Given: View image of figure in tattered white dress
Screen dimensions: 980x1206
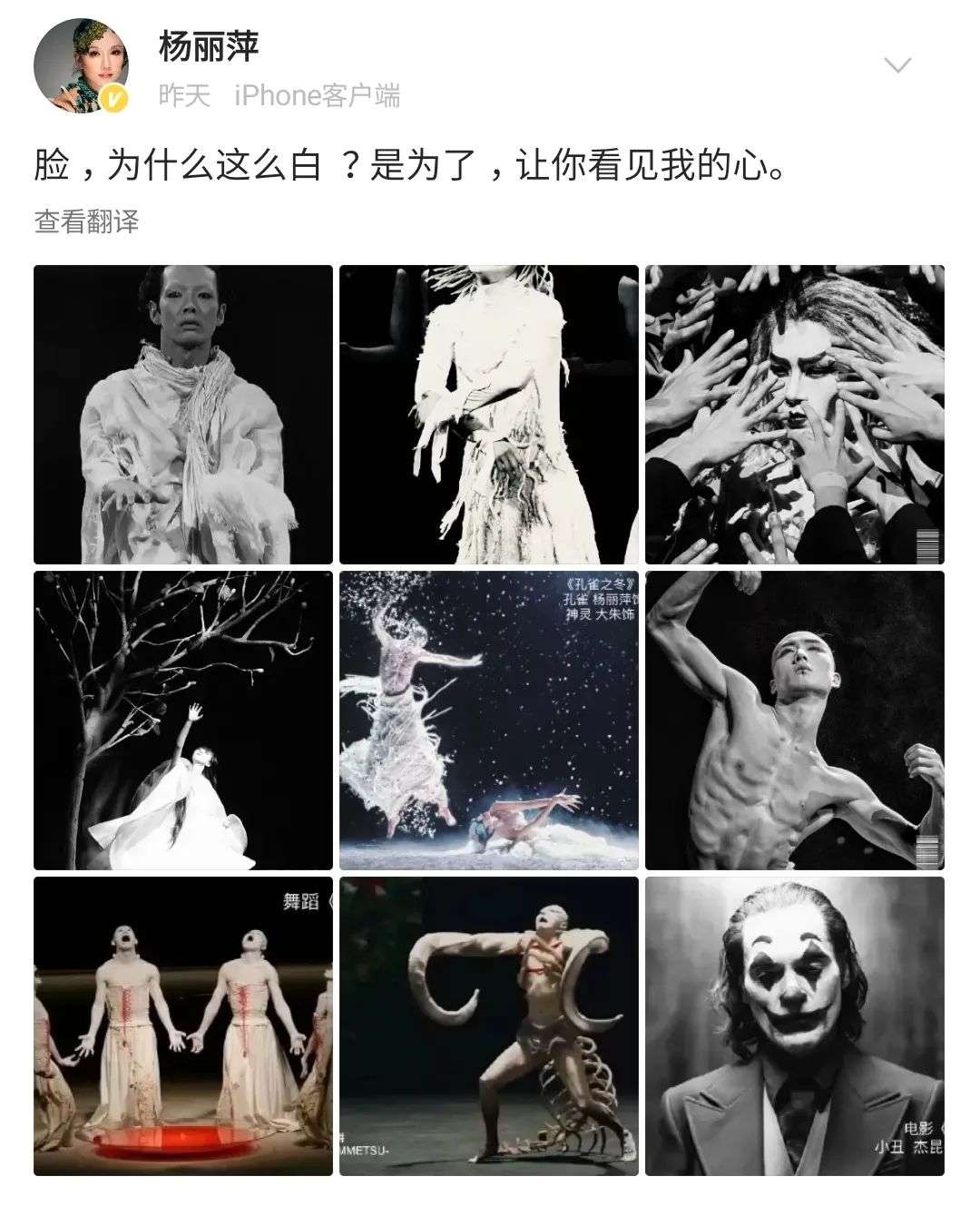Looking at the screenshot, I should tap(488, 415).
